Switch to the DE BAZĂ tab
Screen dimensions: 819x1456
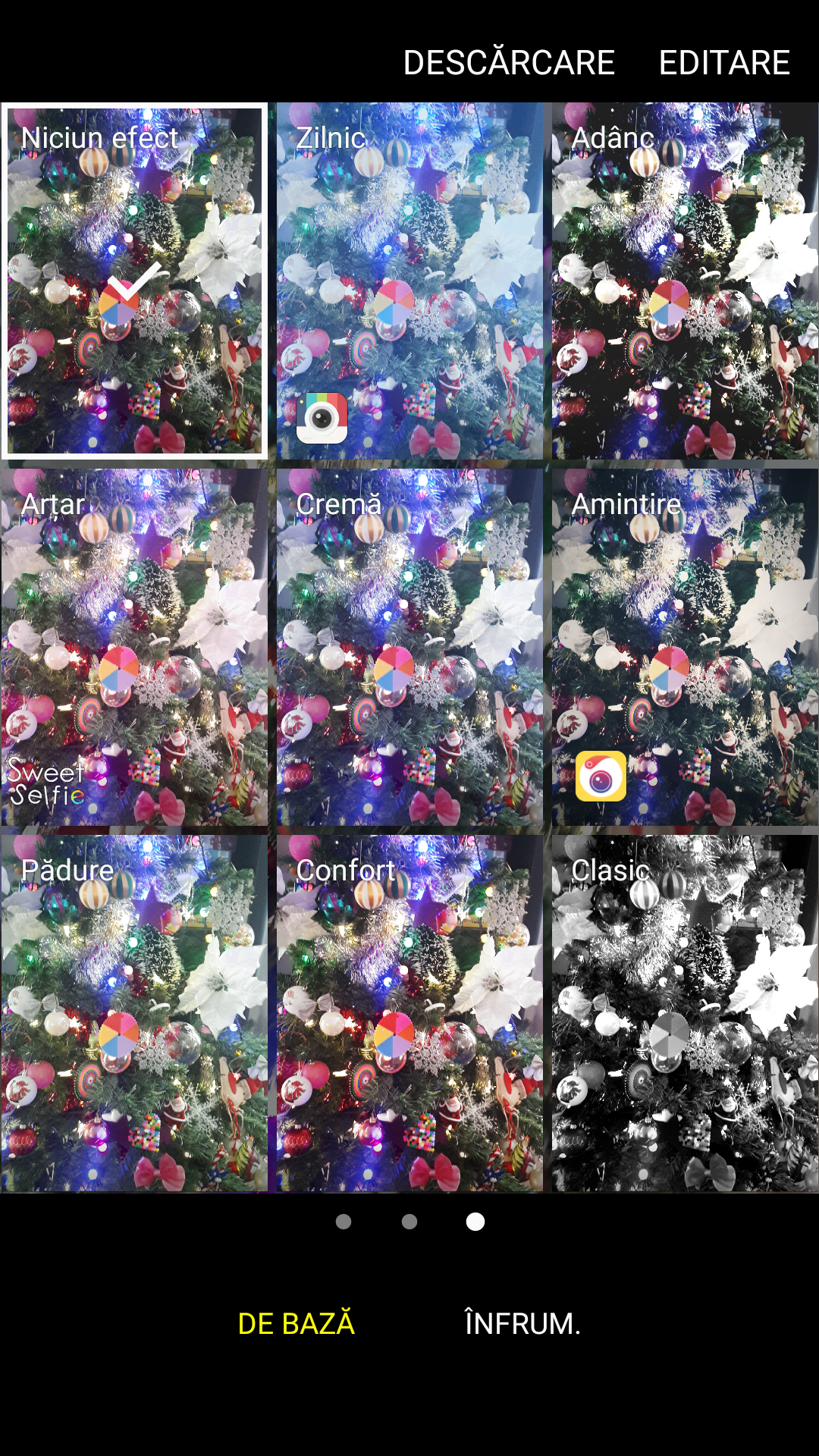click(297, 1323)
